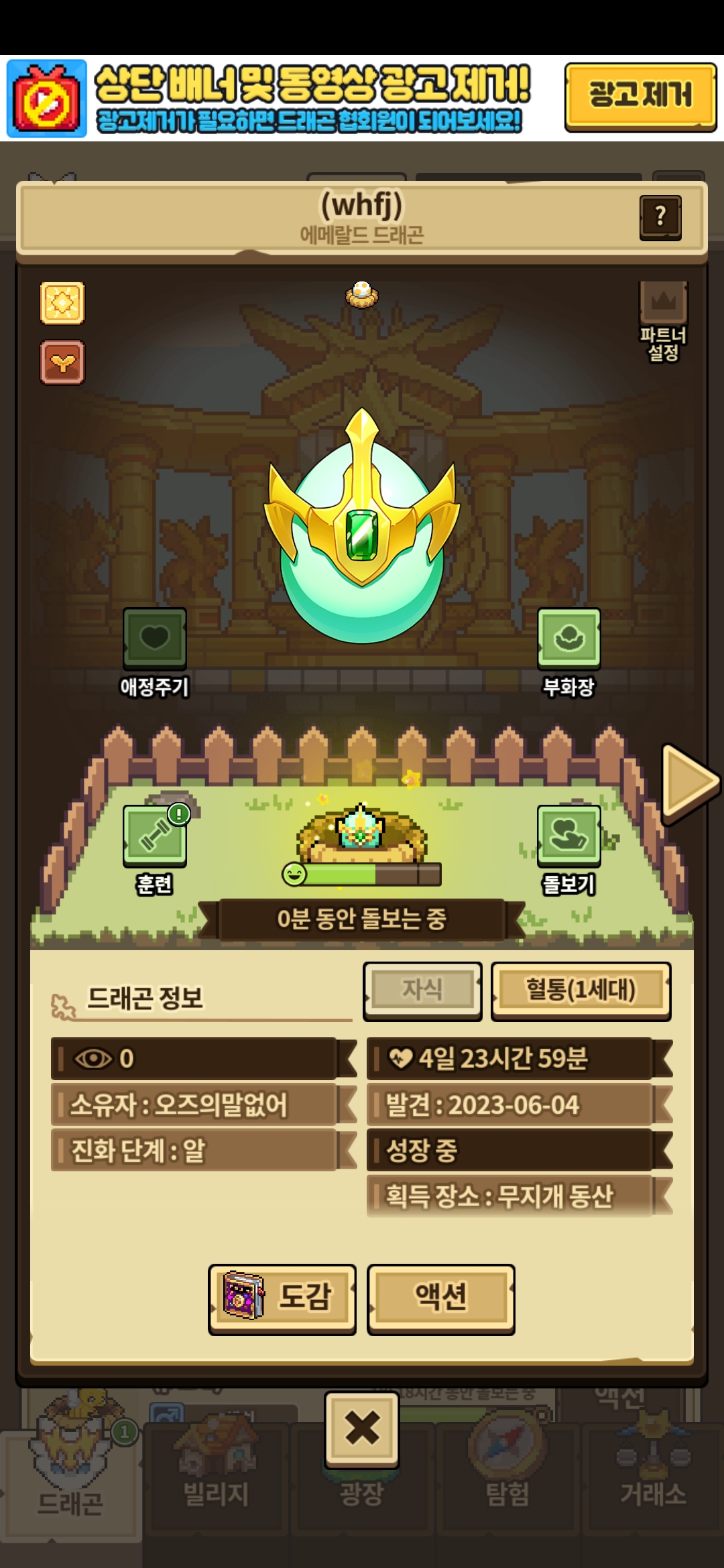
Task: Open the 부화장 hatchery
Action: coord(568,639)
